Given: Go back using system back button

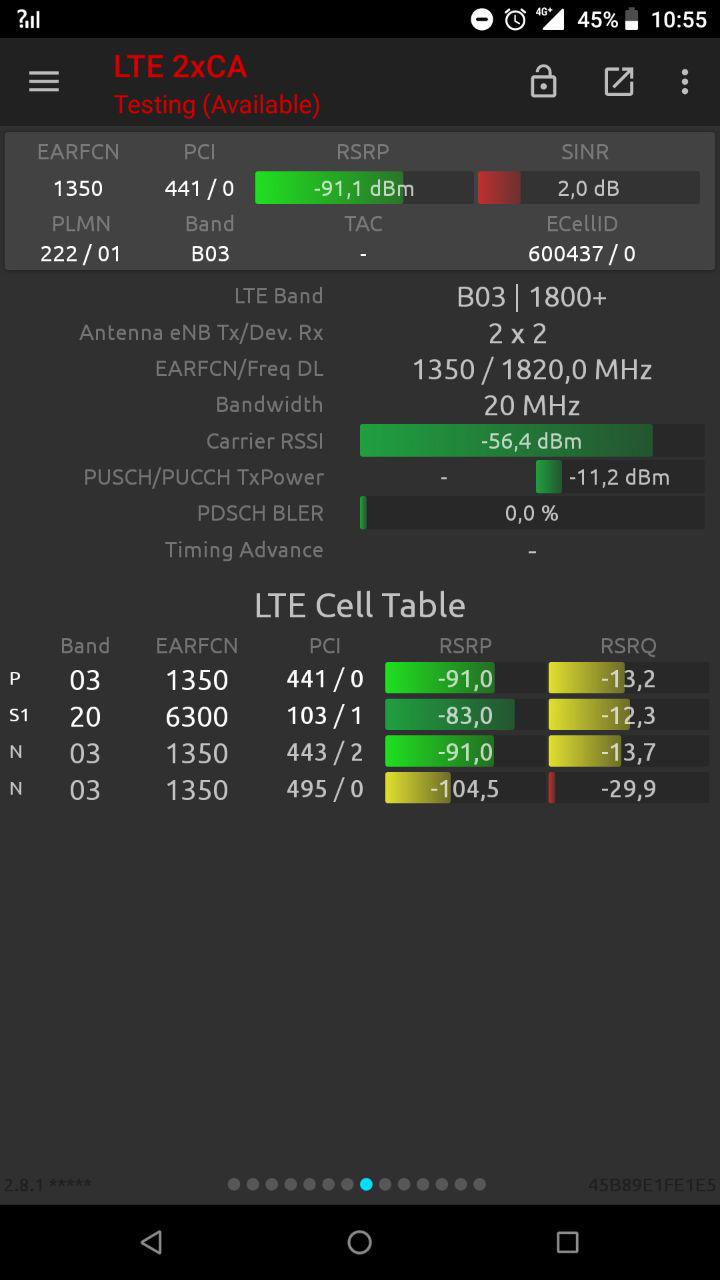Looking at the screenshot, I should [152, 1242].
